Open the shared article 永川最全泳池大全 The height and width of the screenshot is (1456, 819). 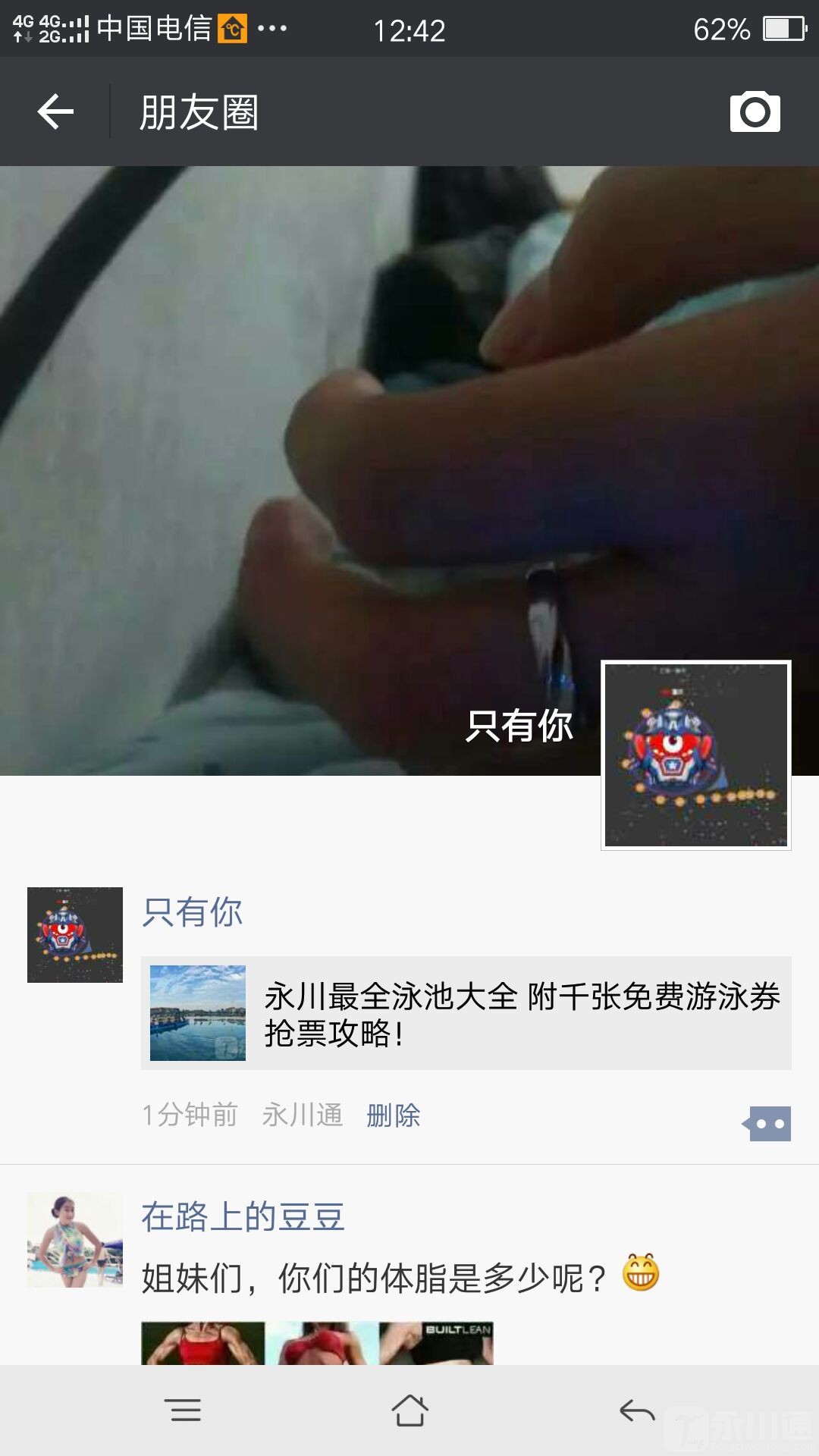click(466, 1013)
